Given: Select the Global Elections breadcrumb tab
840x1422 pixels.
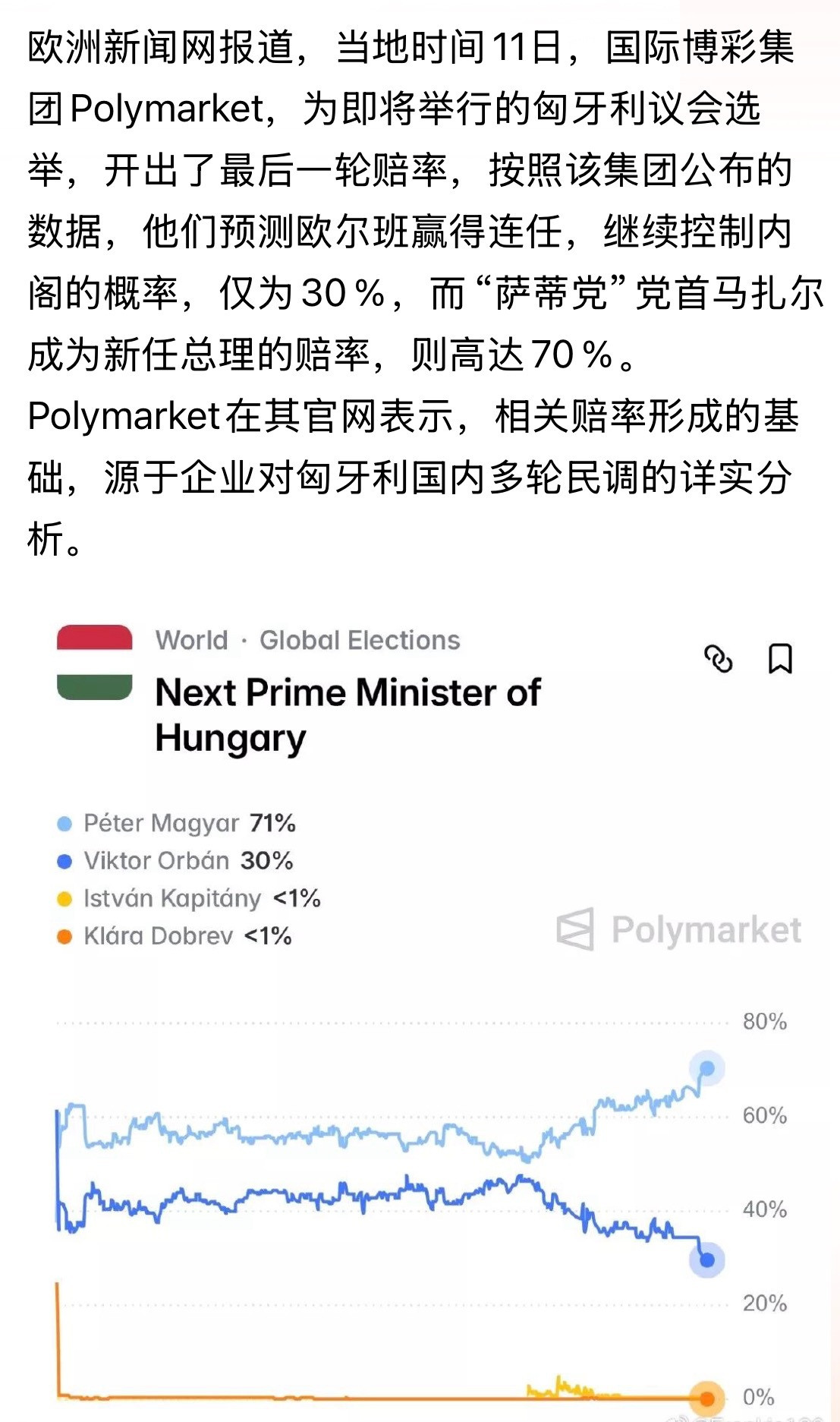Looking at the screenshot, I should pos(358,640).
